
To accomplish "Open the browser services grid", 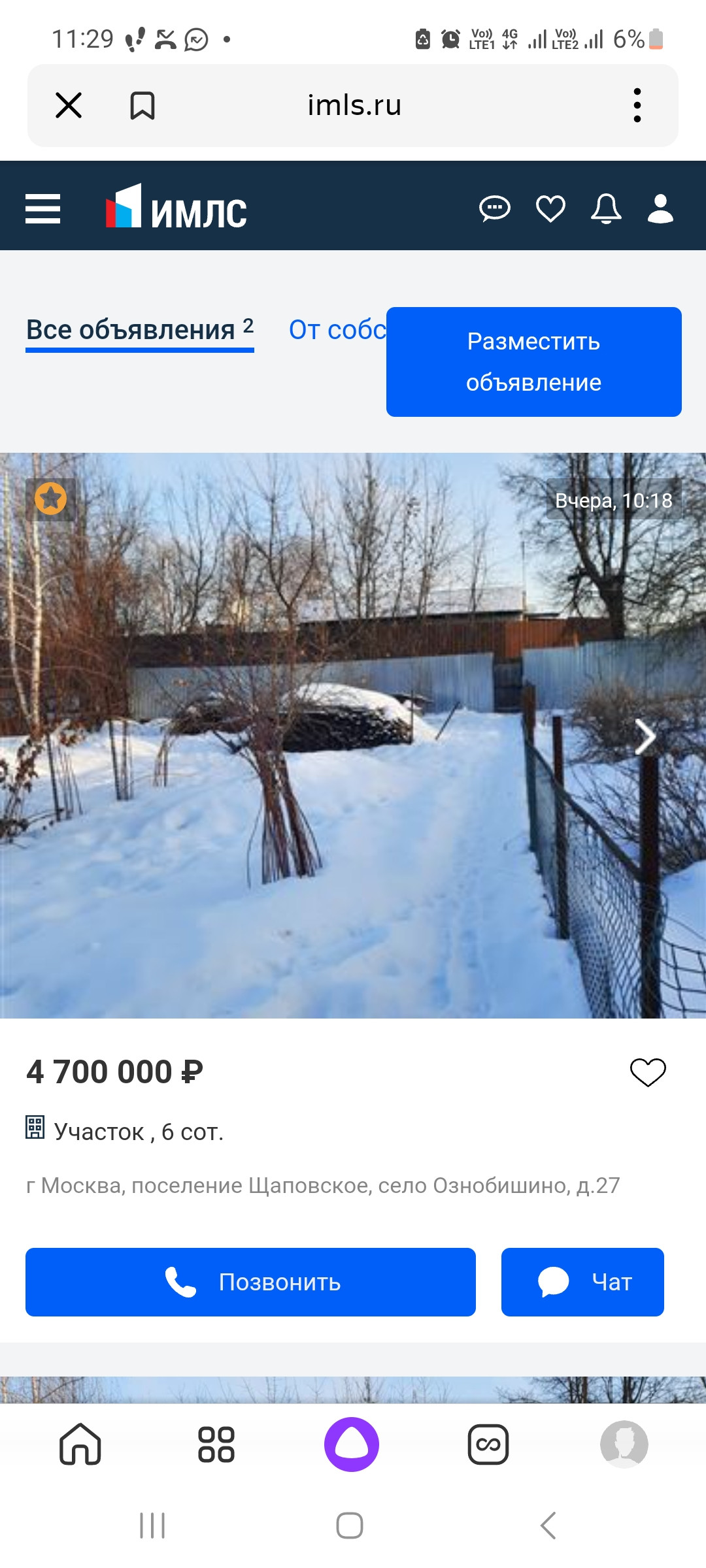I will [x=216, y=1444].
